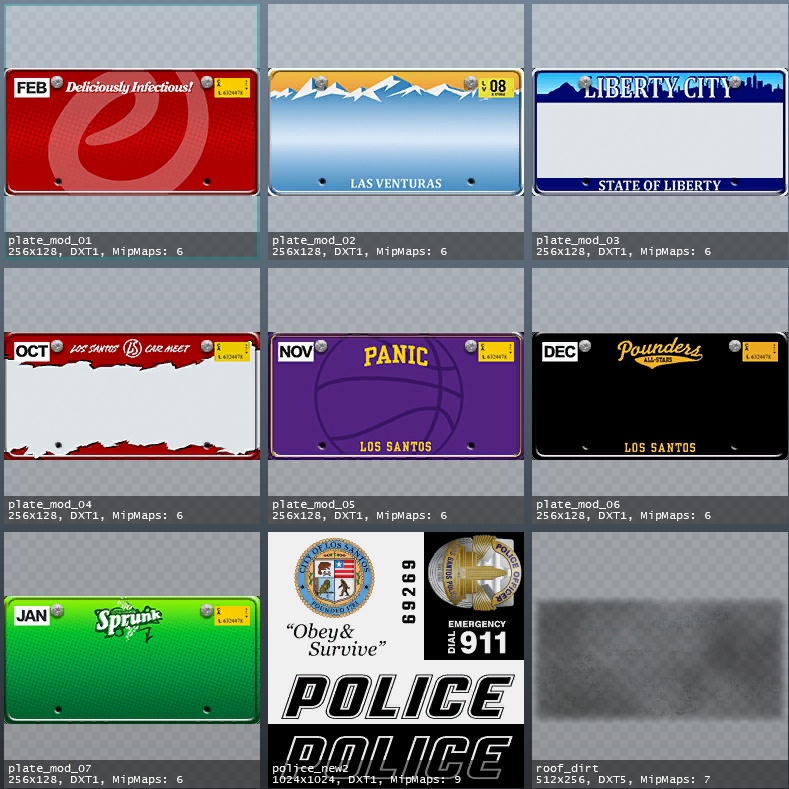The height and width of the screenshot is (789, 789).
Task: Open the plate_mod_02 Las Venturas texture
Action: 395,132
